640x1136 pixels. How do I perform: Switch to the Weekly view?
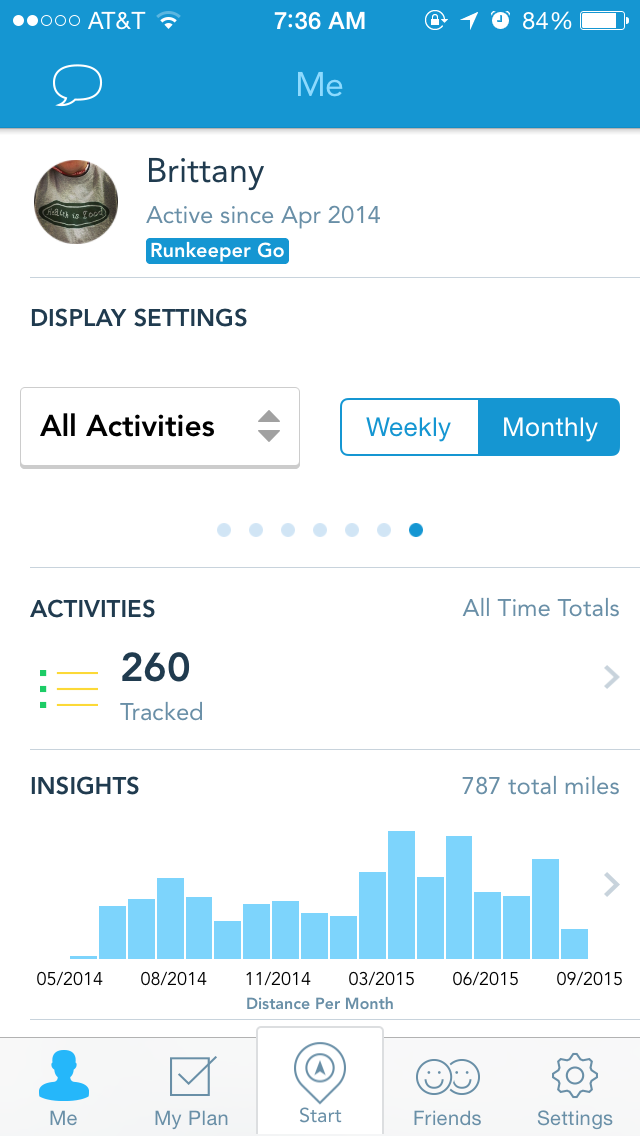point(409,427)
